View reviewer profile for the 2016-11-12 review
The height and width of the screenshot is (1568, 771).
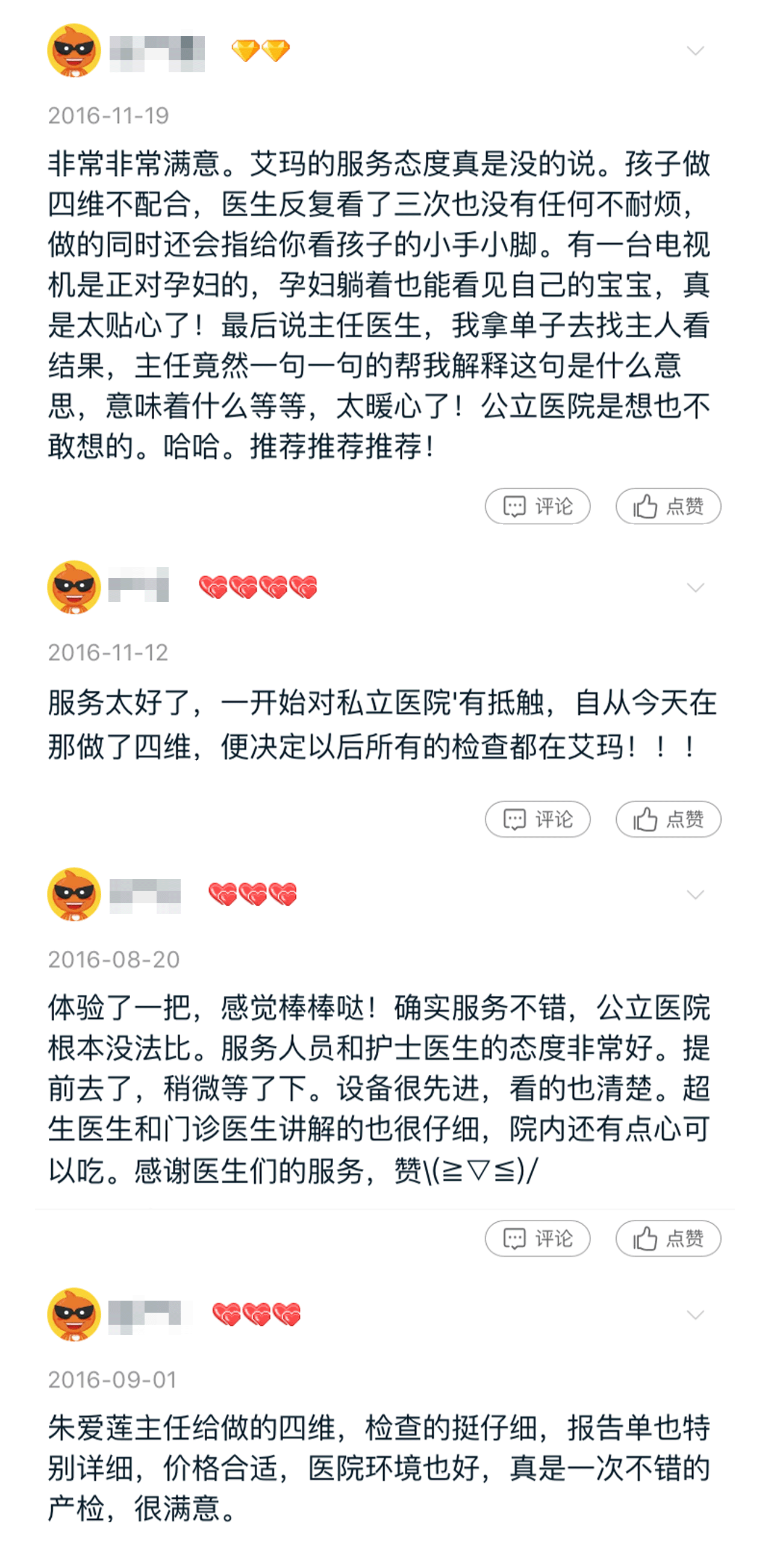coord(74,587)
